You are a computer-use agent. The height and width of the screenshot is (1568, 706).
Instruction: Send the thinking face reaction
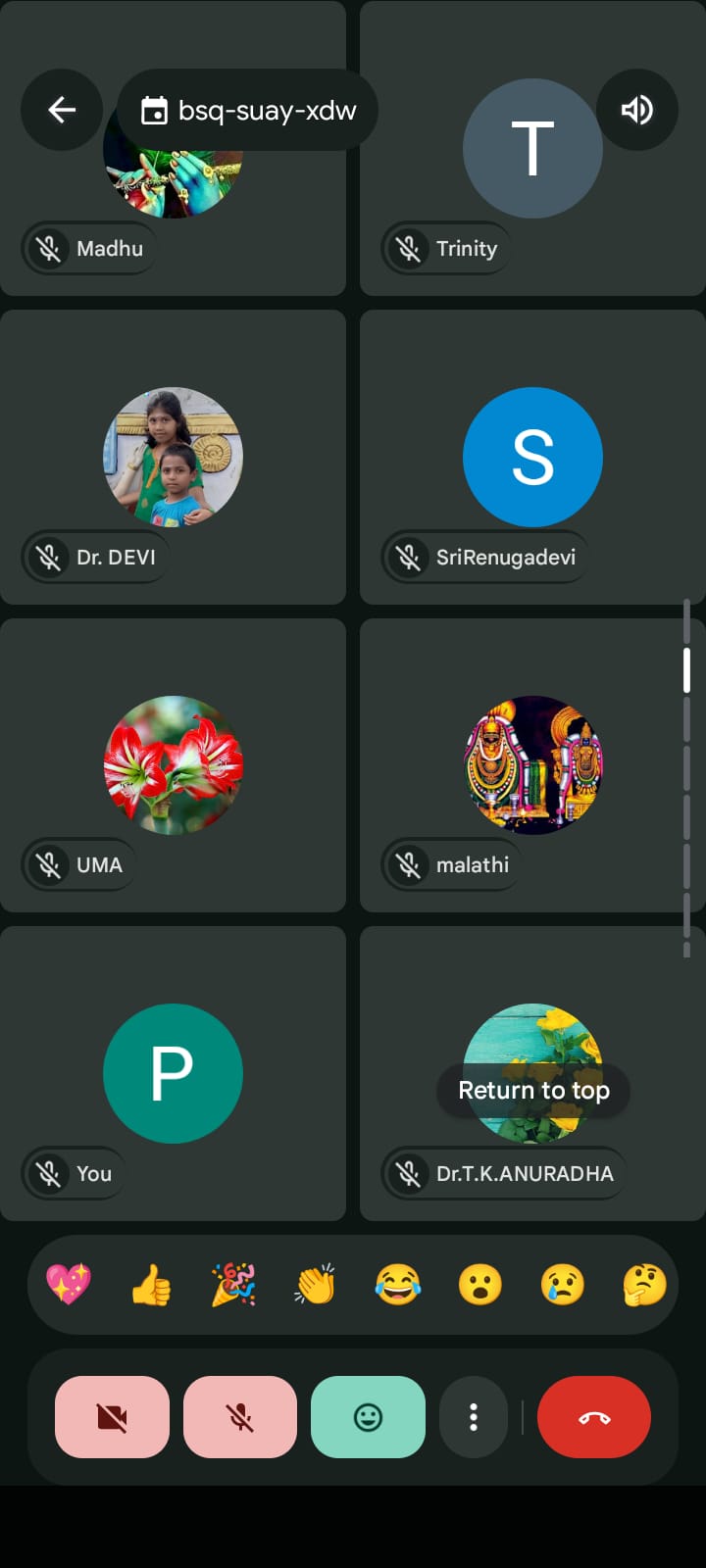click(x=644, y=1284)
